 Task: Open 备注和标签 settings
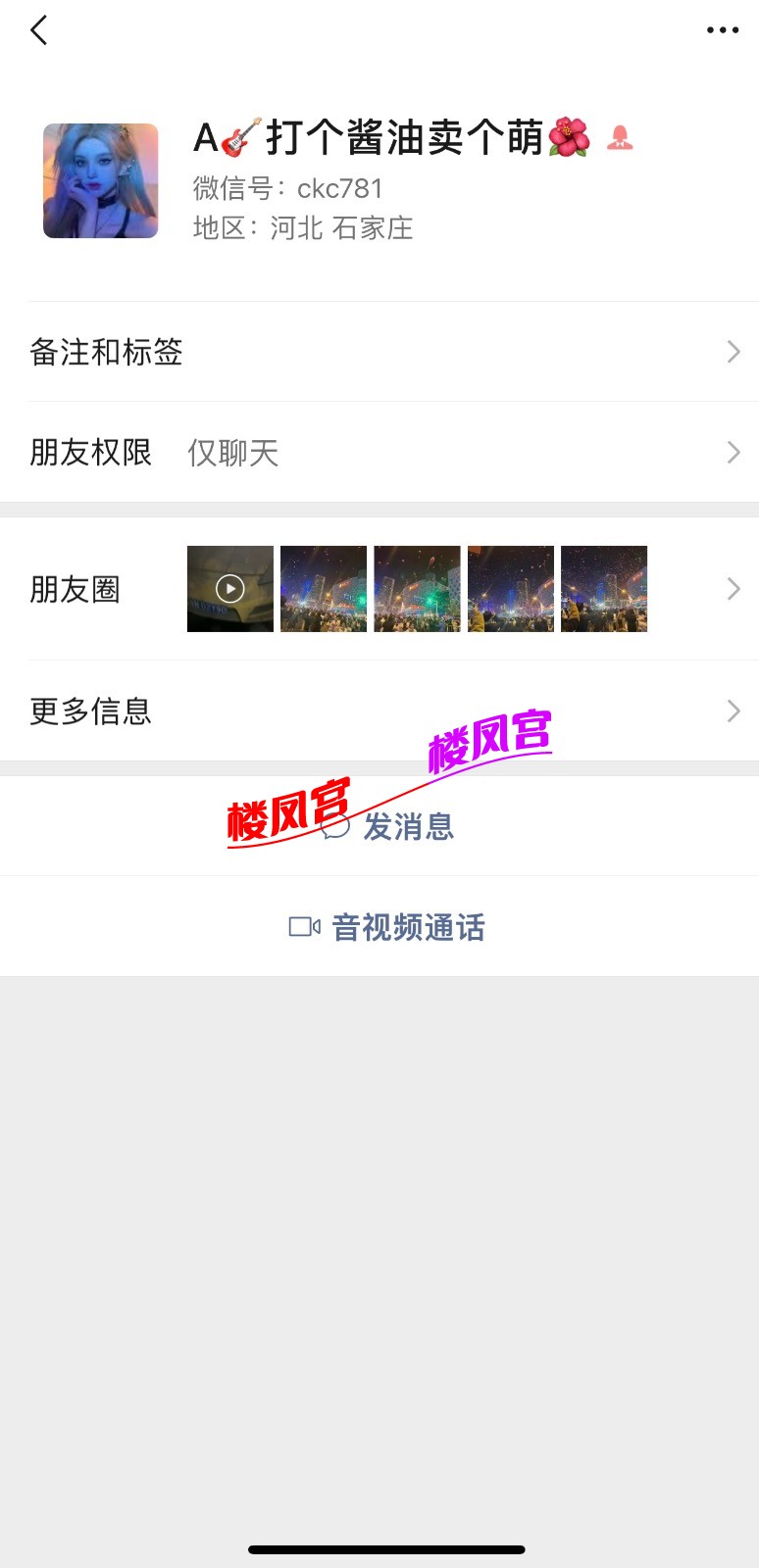[x=379, y=352]
